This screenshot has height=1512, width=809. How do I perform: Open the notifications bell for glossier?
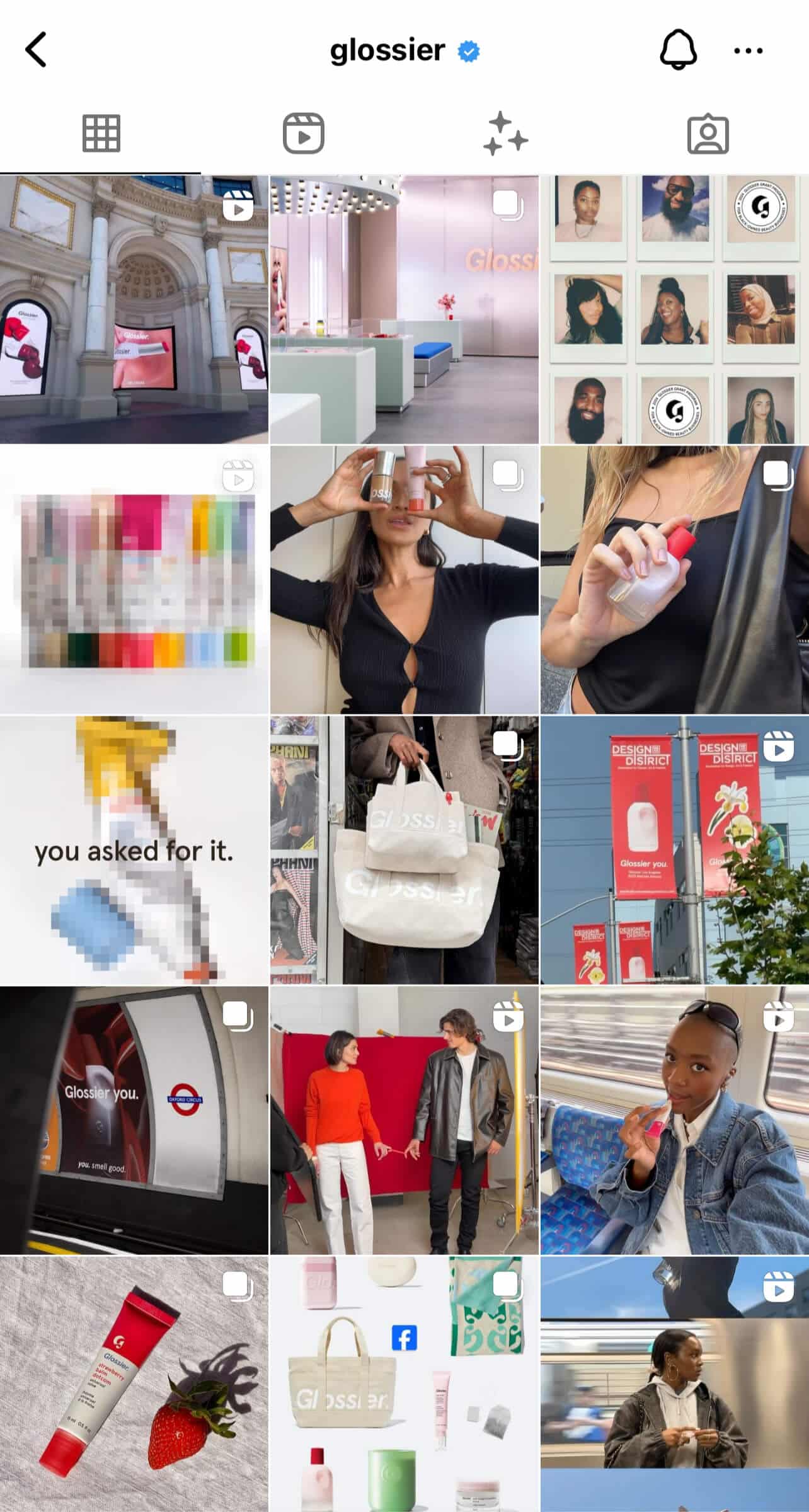click(678, 50)
